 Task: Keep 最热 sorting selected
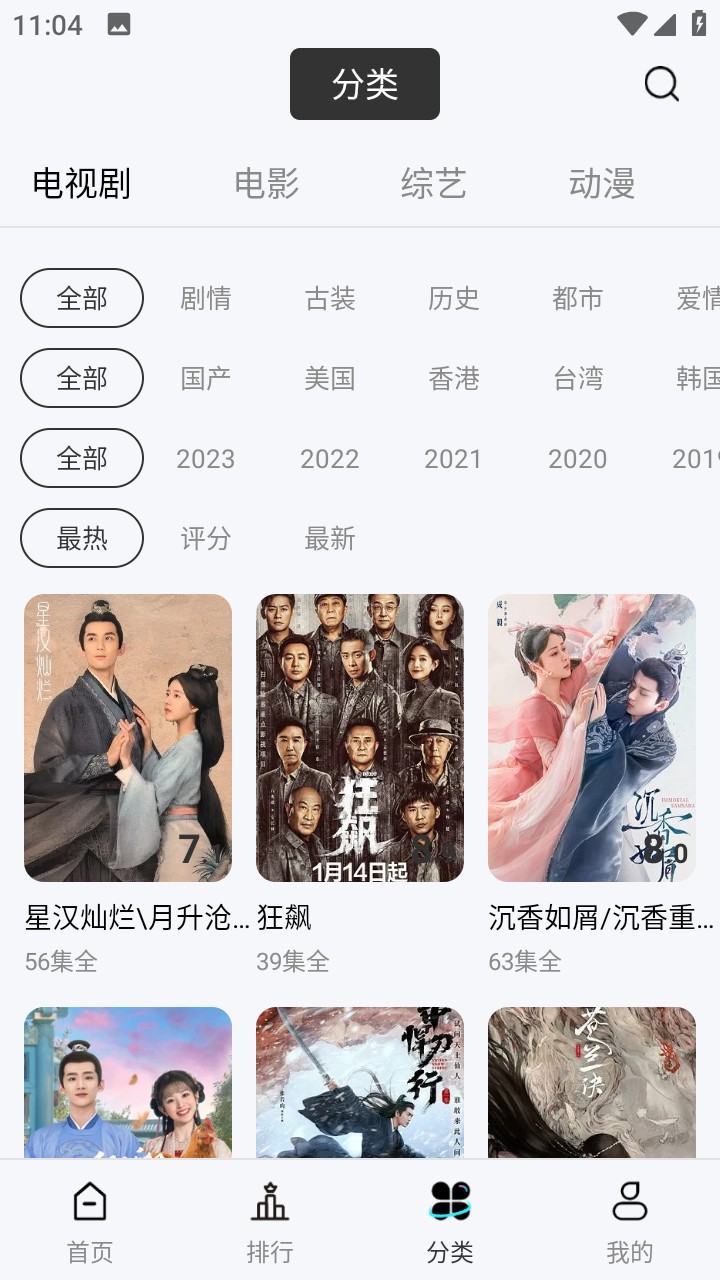point(81,538)
